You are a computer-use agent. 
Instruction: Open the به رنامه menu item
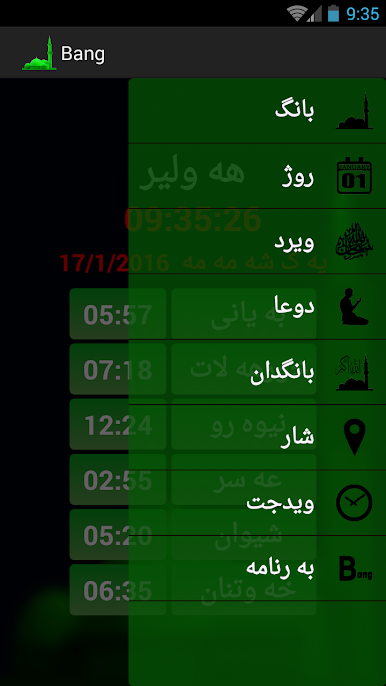pos(257,568)
